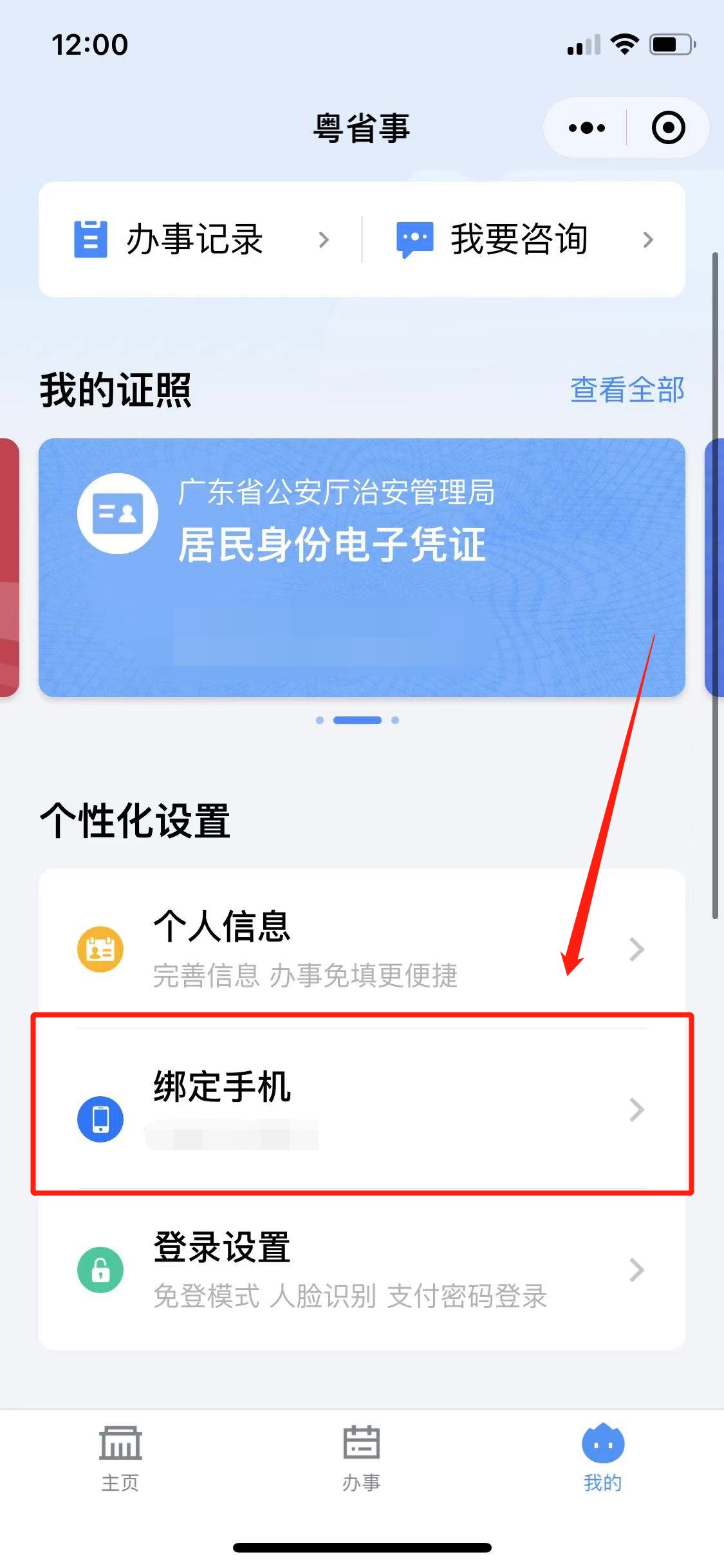Open the 居民身份电子凭证 card
Viewport: 724px width, 1568px height.
click(362, 566)
